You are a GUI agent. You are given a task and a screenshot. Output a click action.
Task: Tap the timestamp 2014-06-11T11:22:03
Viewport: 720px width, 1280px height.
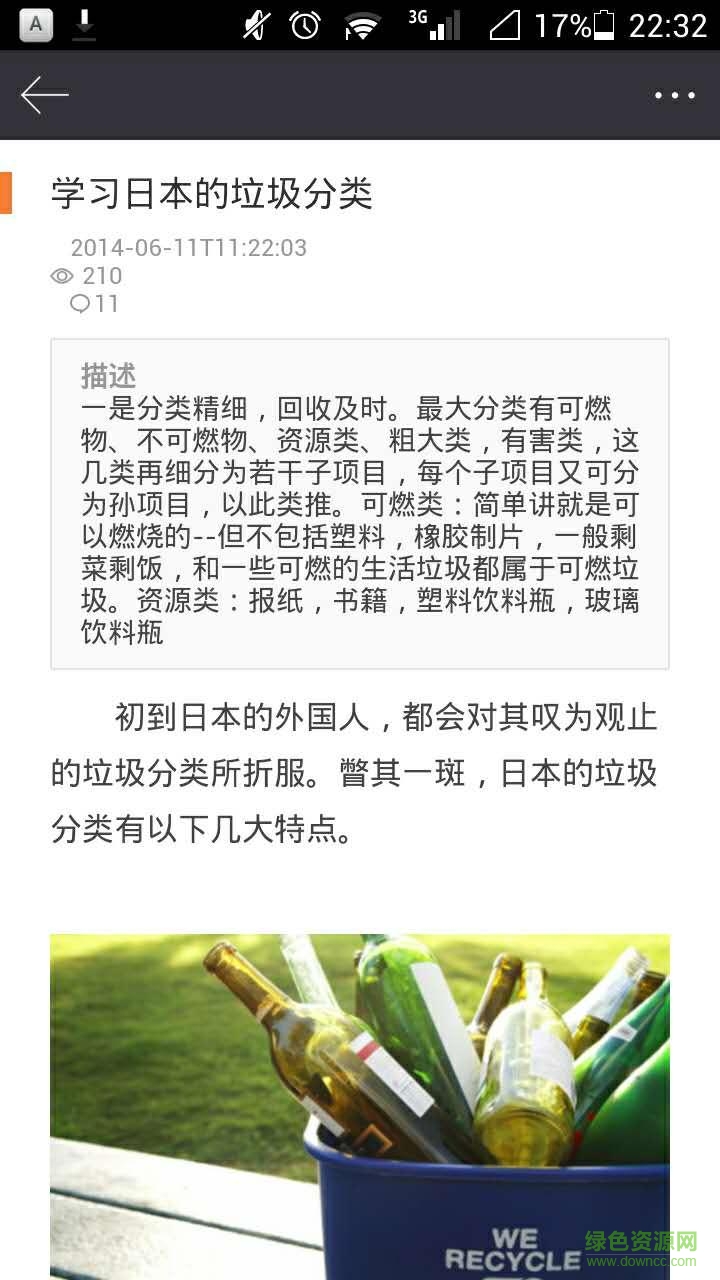click(x=190, y=248)
